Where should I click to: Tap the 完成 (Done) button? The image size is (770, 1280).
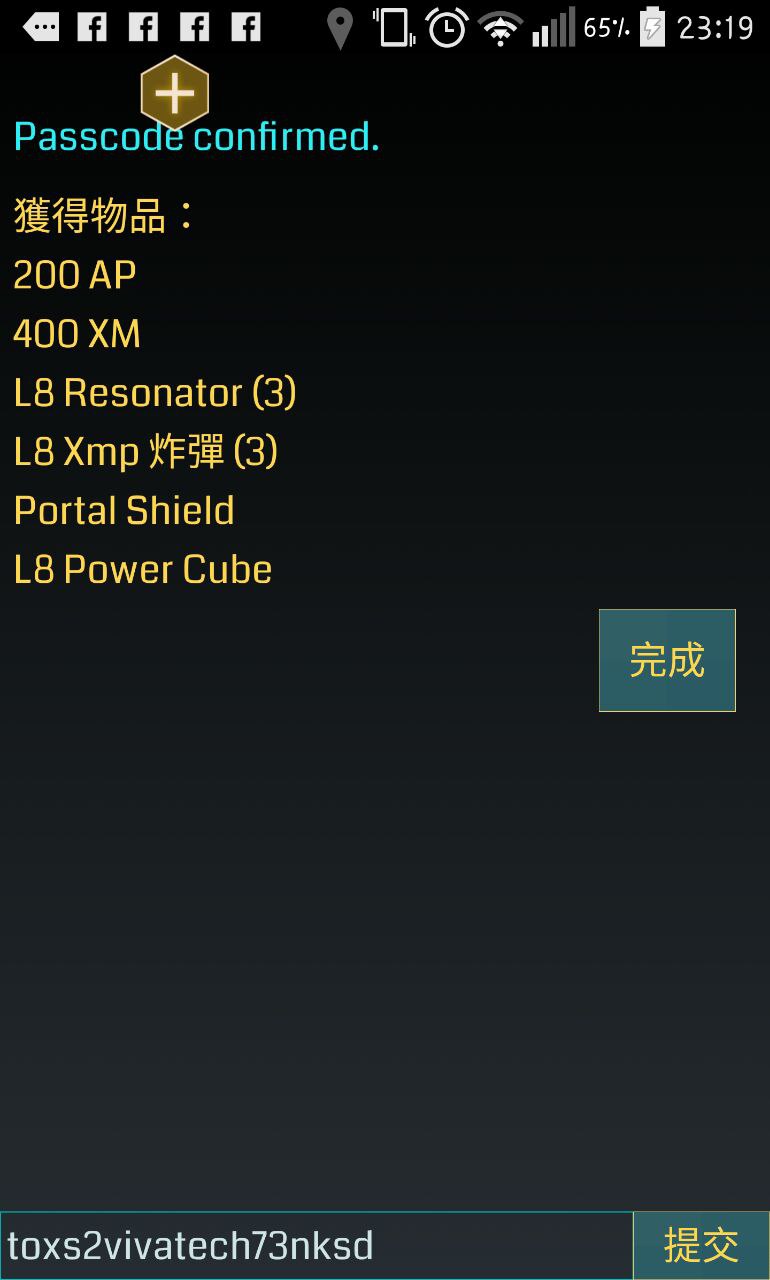667,660
